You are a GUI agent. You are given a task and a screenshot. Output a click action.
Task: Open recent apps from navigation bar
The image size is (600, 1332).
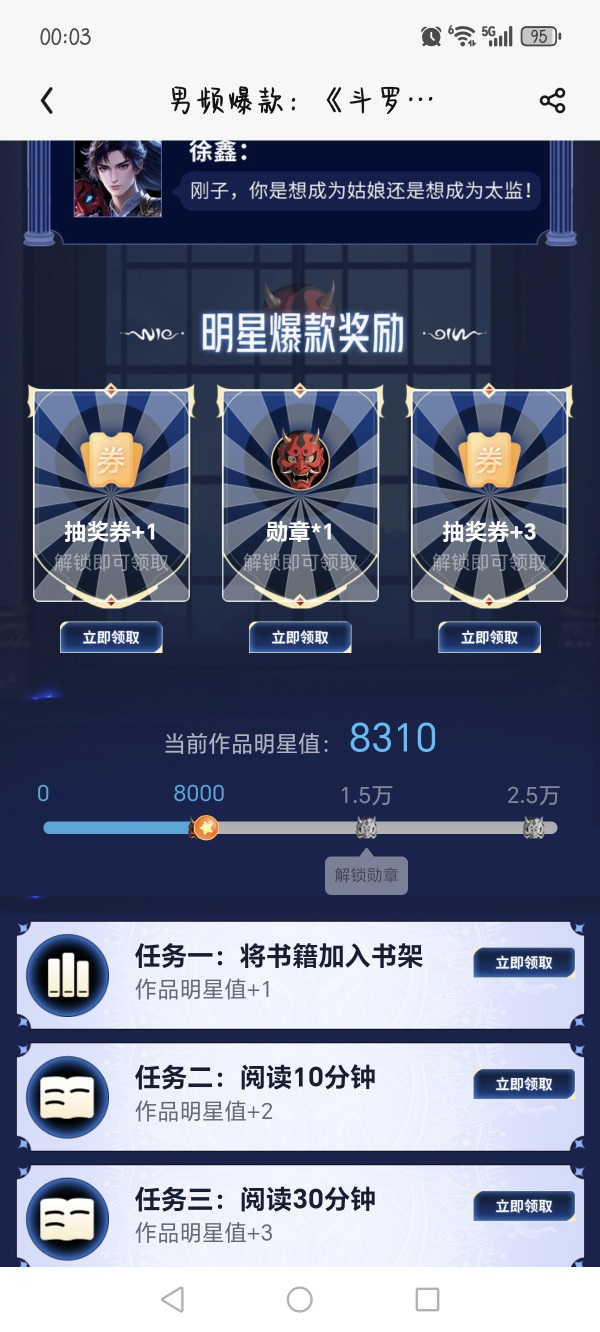(427, 1299)
